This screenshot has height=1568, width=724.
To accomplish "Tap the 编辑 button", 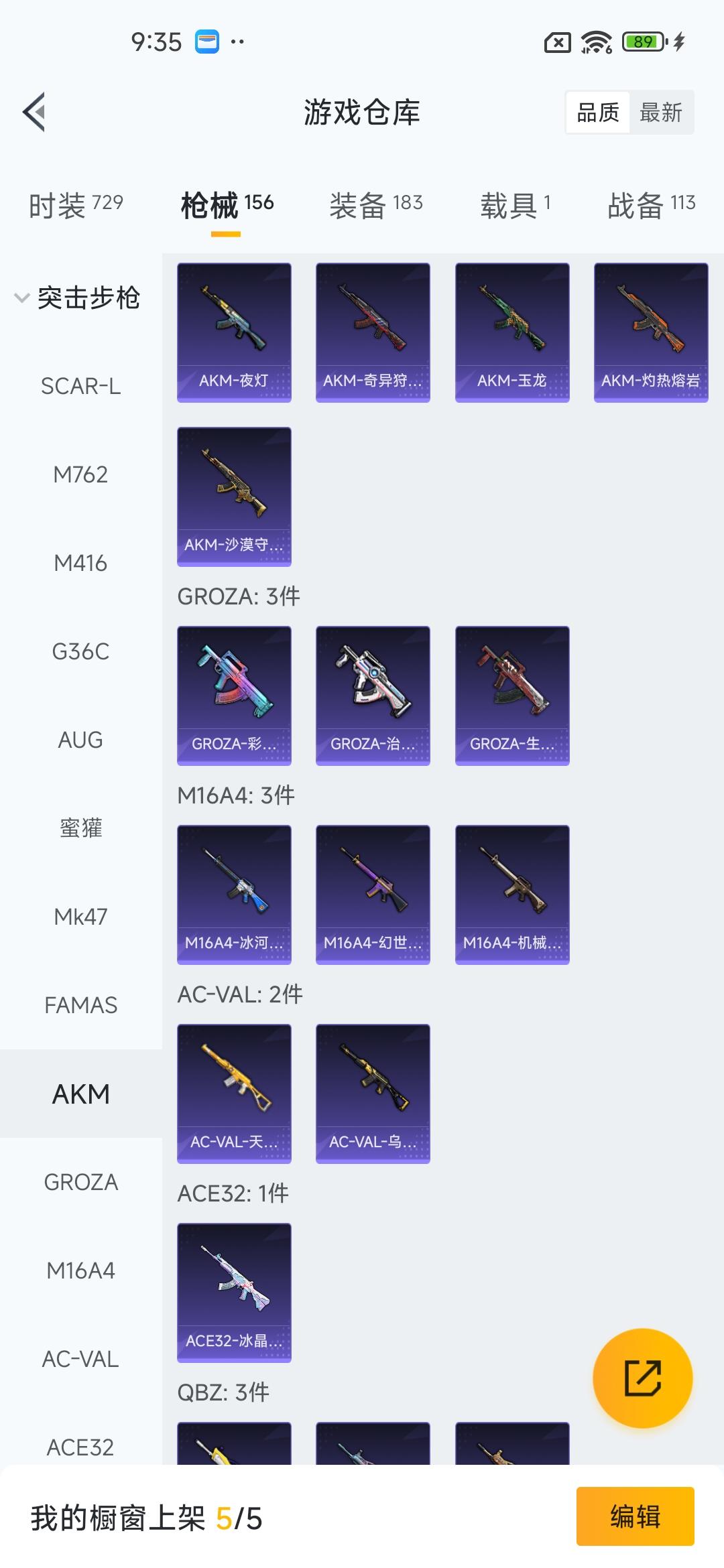I will click(635, 1516).
